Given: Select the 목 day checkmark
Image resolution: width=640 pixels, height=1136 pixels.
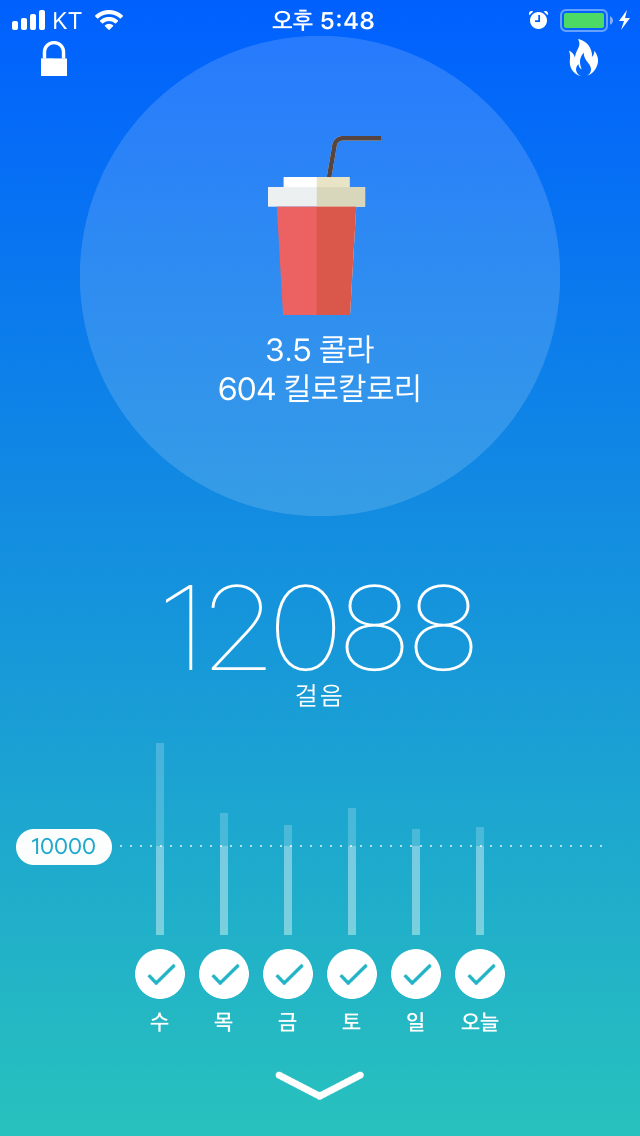Looking at the screenshot, I should [224, 974].
